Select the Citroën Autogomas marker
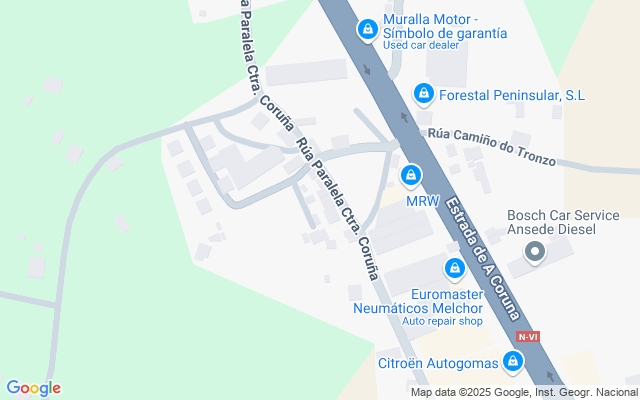This screenshot has width=640, height=400. pos(513,361)
